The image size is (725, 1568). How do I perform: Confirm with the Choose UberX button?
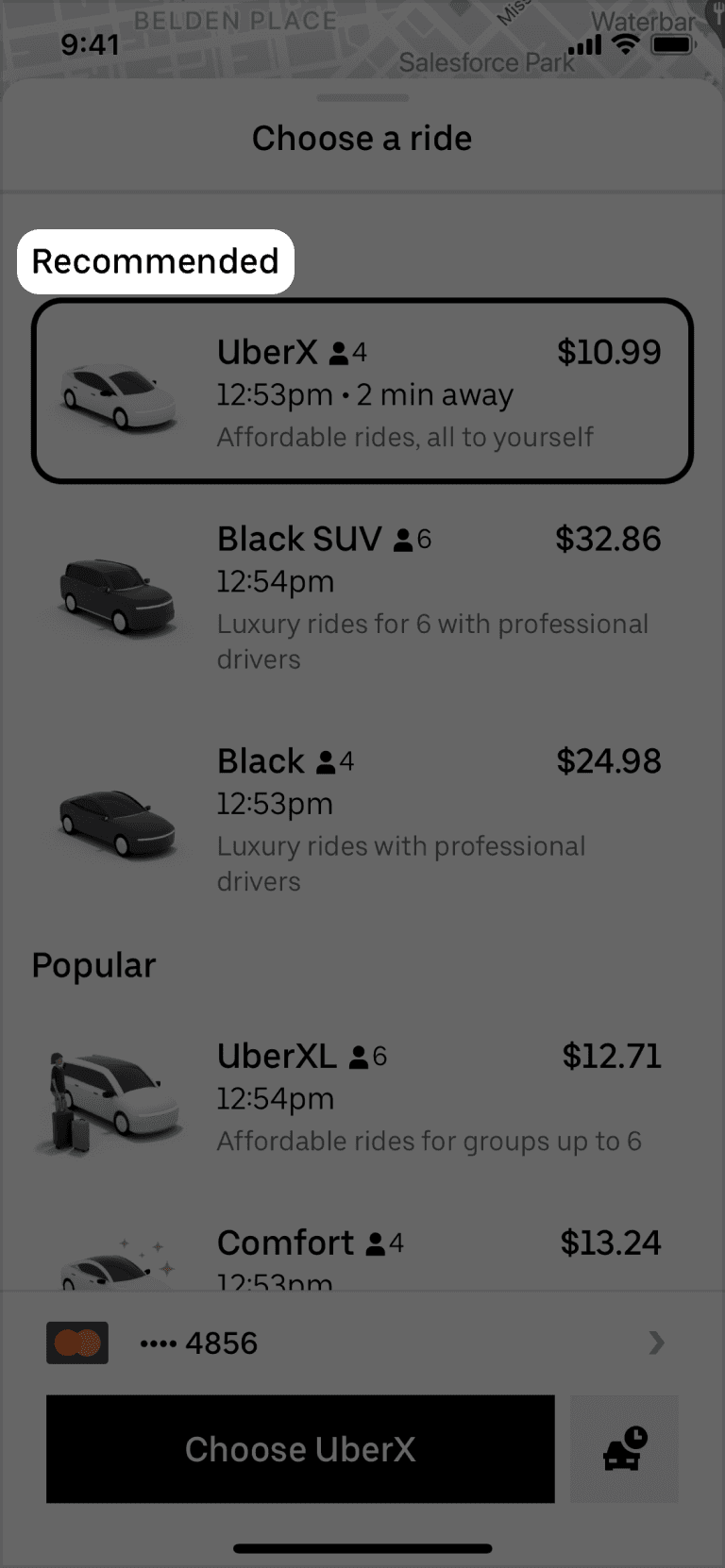point(300,1449)
